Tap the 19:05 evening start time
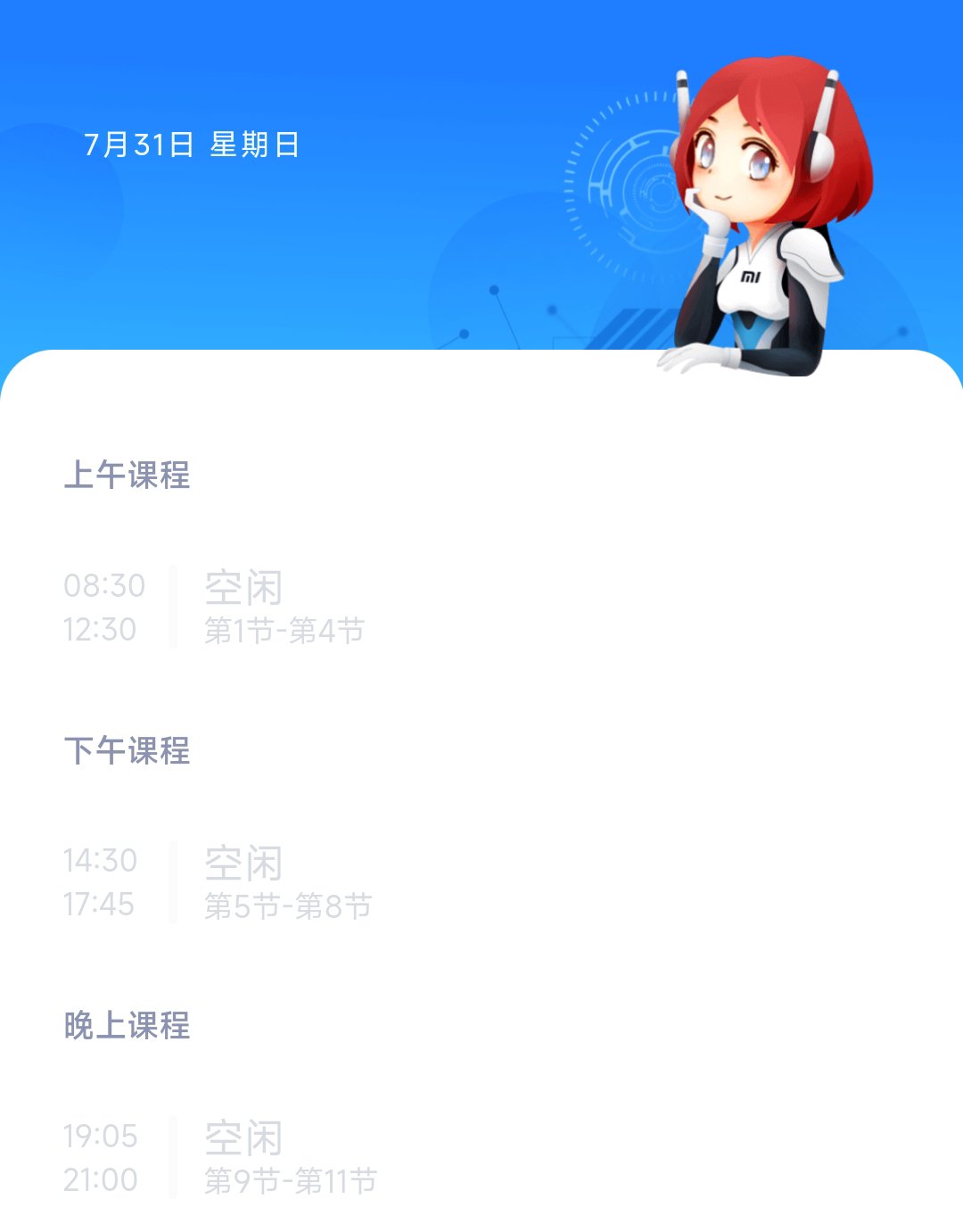This screenshot has height=1232, width=963. click(102, 1137)
